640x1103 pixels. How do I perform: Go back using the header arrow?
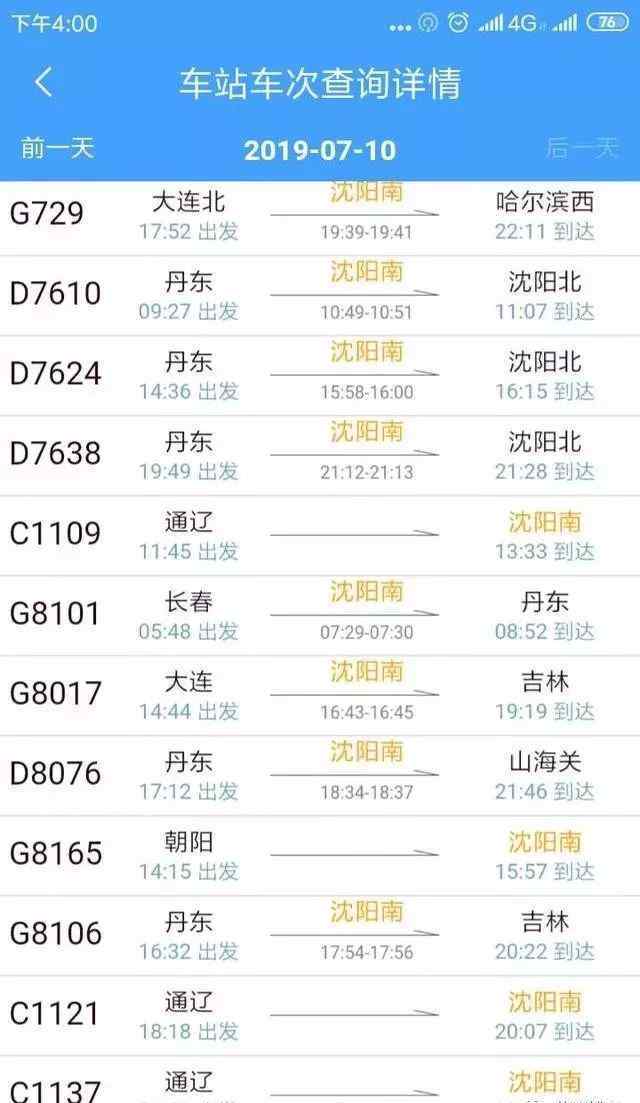point(44,82)
